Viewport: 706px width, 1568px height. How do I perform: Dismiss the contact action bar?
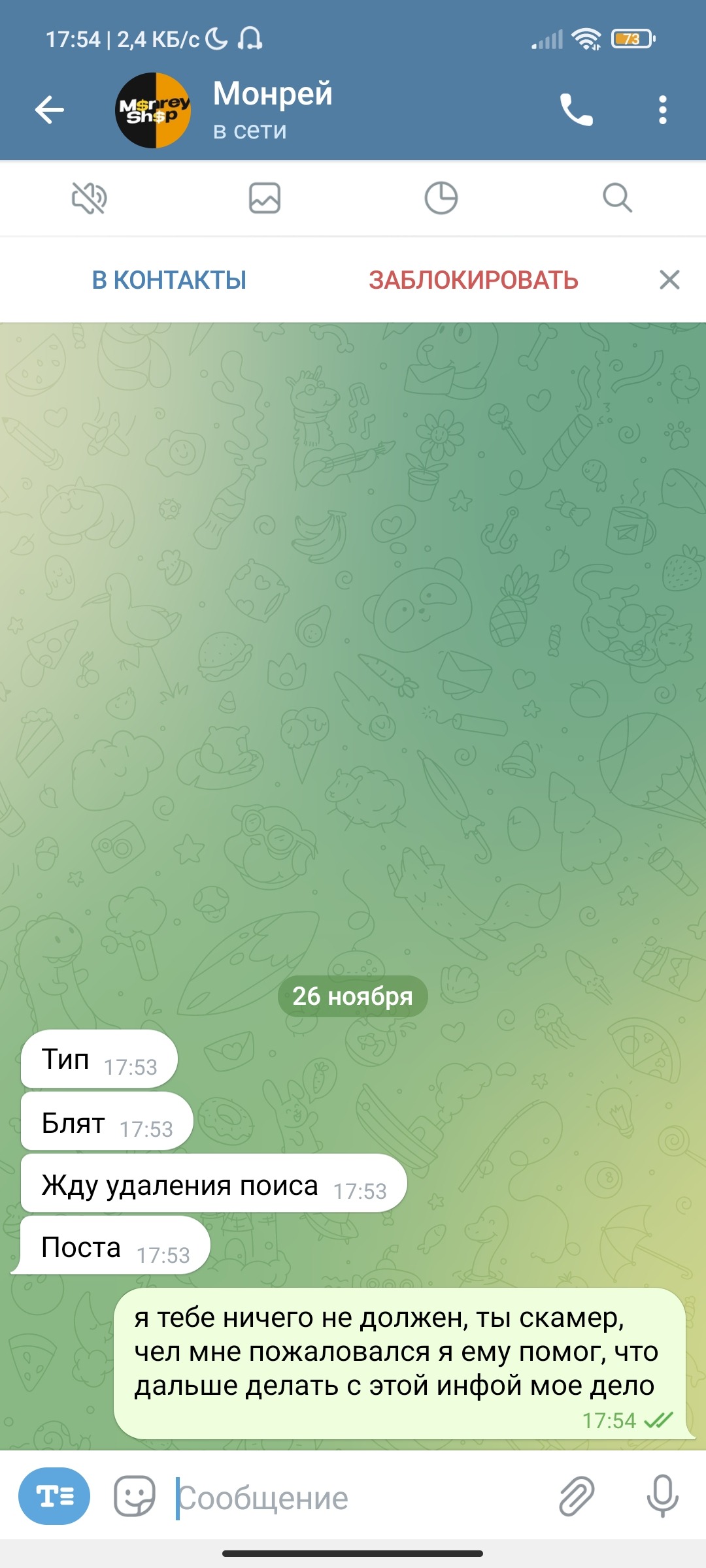coord(669,280)
